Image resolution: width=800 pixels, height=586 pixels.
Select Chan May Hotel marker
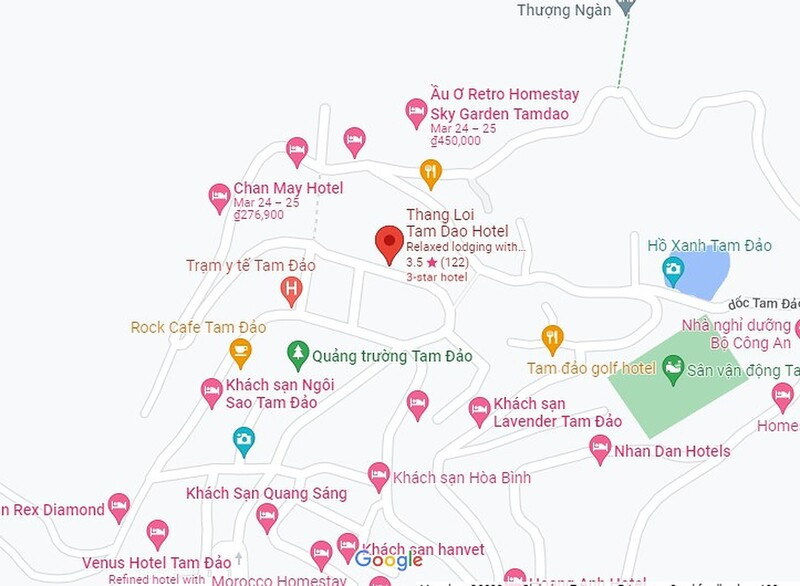coord(219,197)
